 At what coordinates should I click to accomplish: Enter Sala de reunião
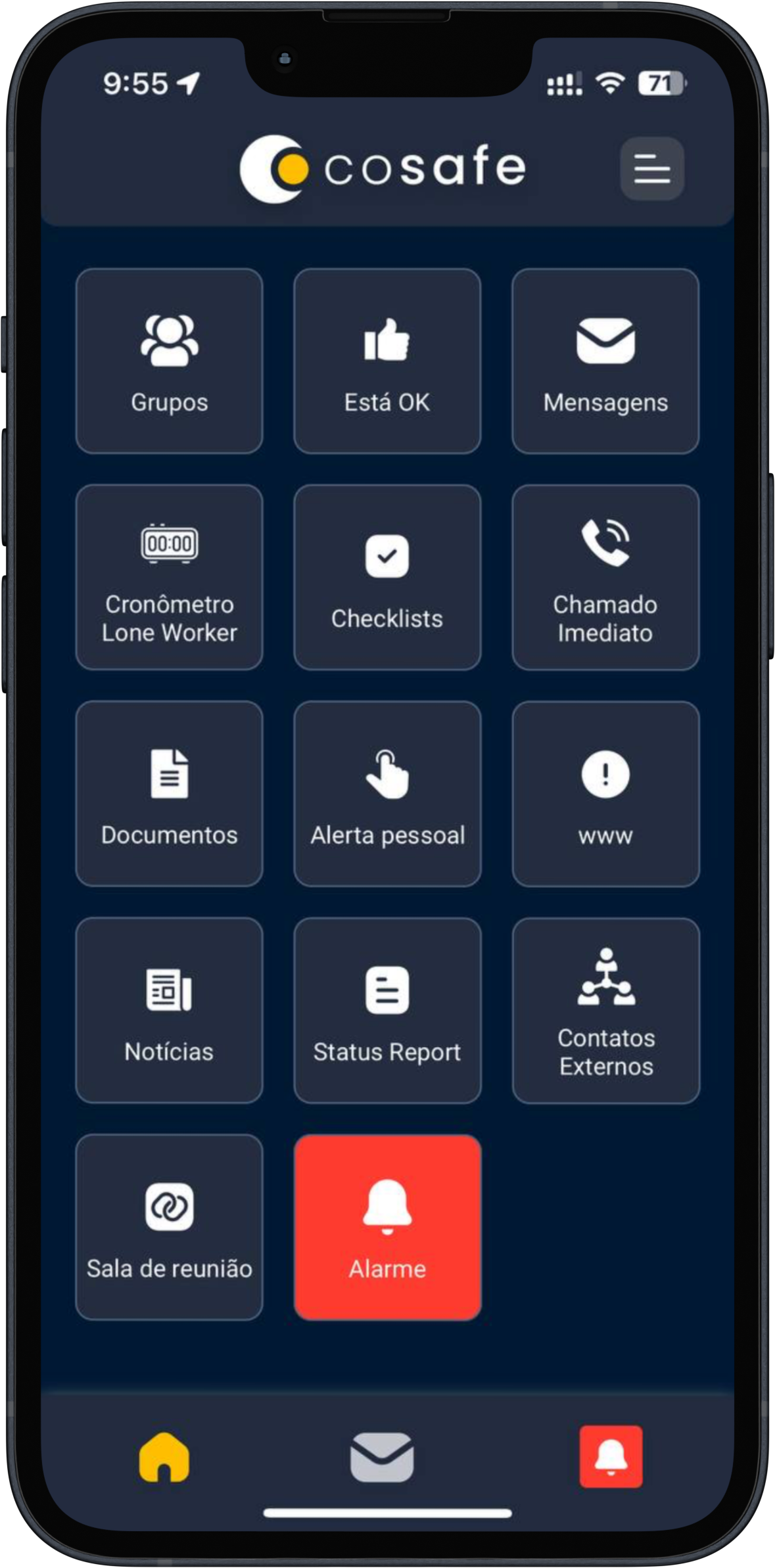[170, 1227]
